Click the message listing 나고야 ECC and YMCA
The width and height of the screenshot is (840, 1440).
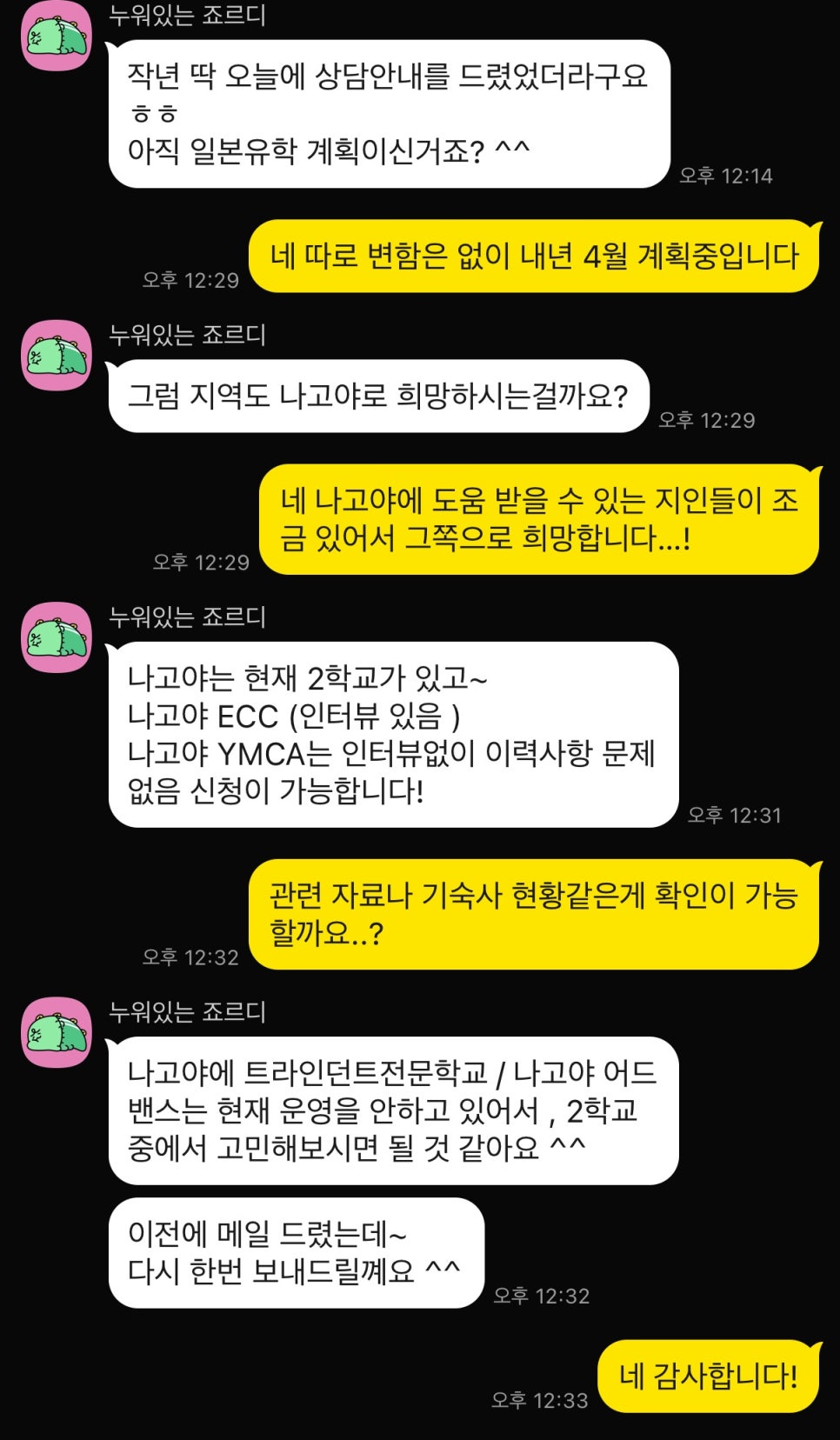click(396, 743)
